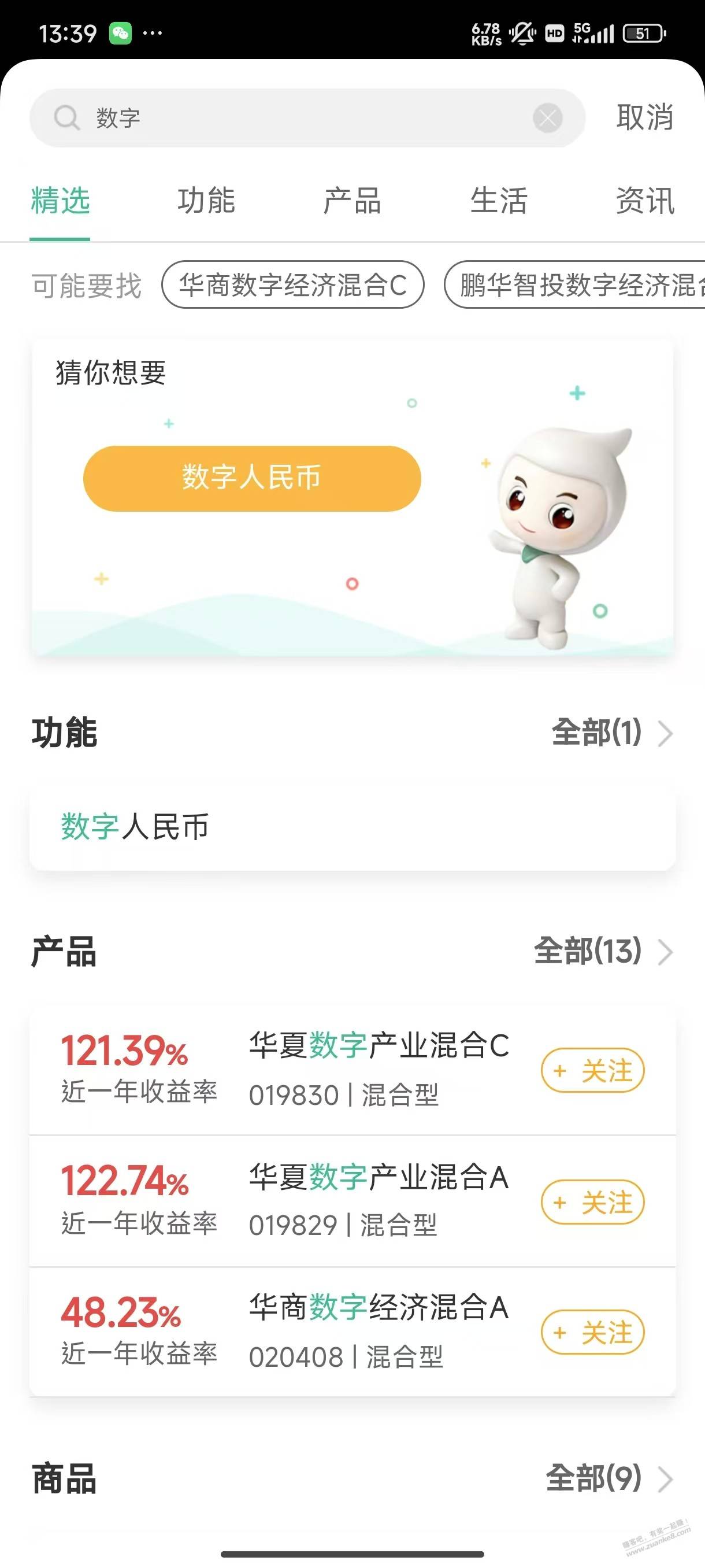Screen dimensions: 705x1568
Task: View all 9 results under 商品
Action: (x=608, y=1478)
